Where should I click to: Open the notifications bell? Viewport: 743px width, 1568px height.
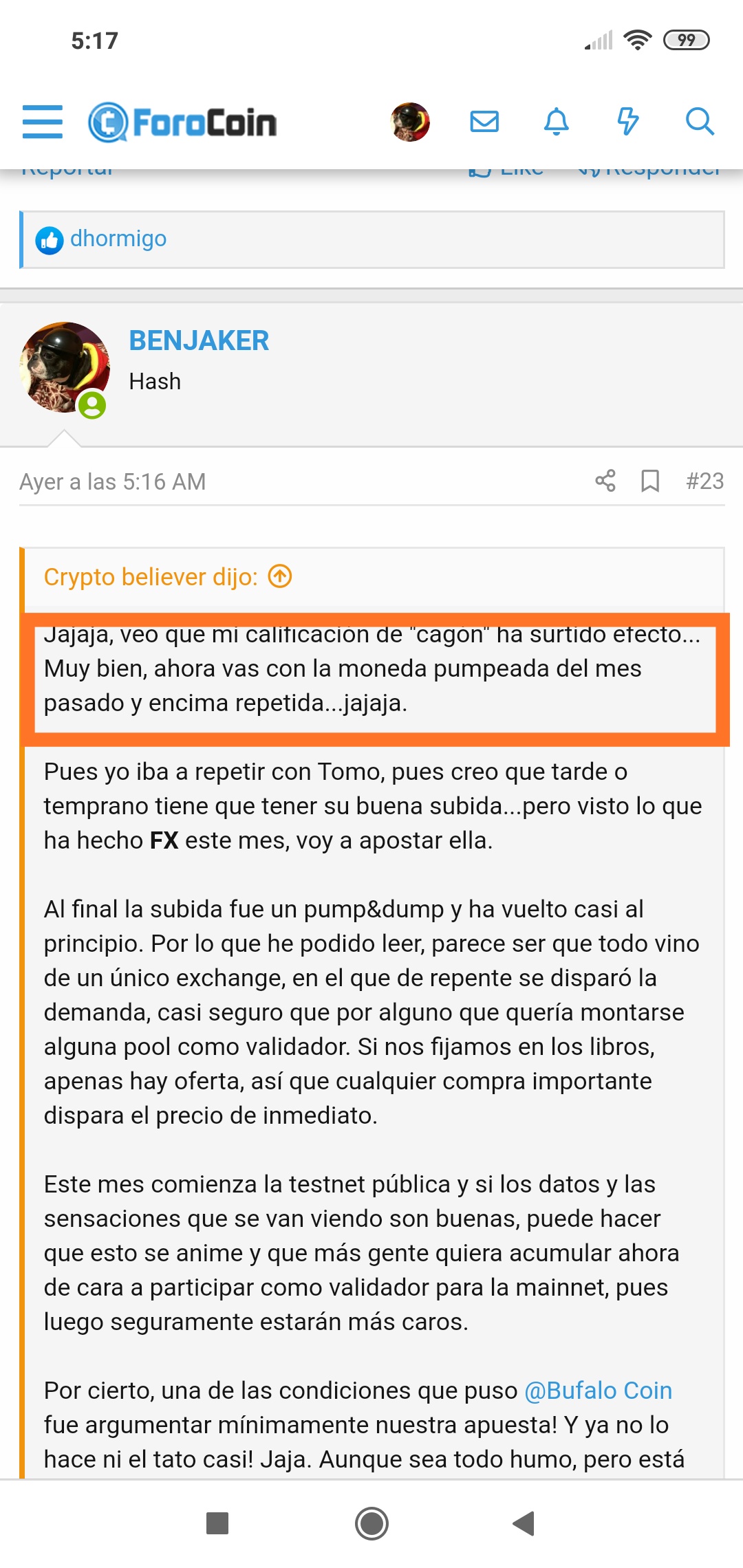click(x=557, y=122)
